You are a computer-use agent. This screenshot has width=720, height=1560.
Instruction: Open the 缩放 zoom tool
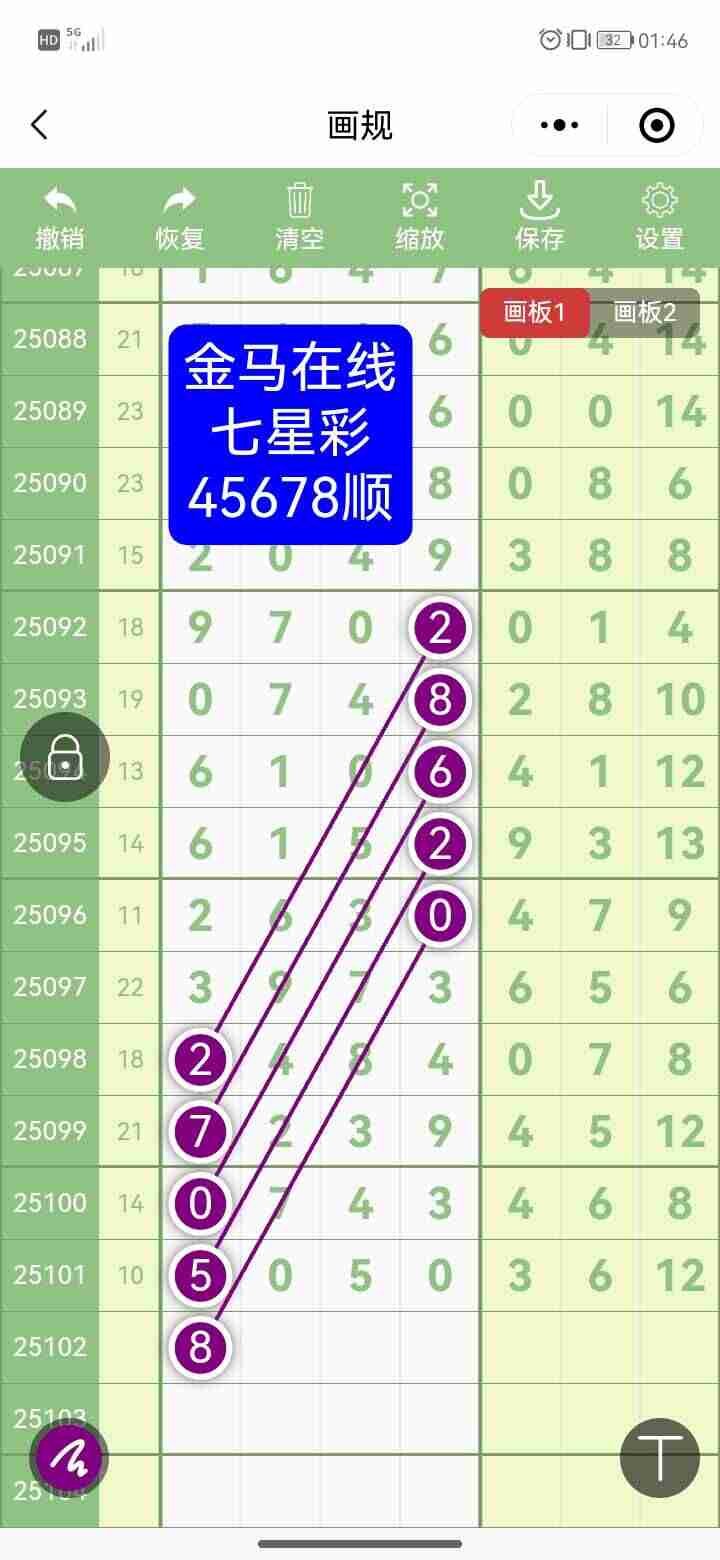point(419,213)
